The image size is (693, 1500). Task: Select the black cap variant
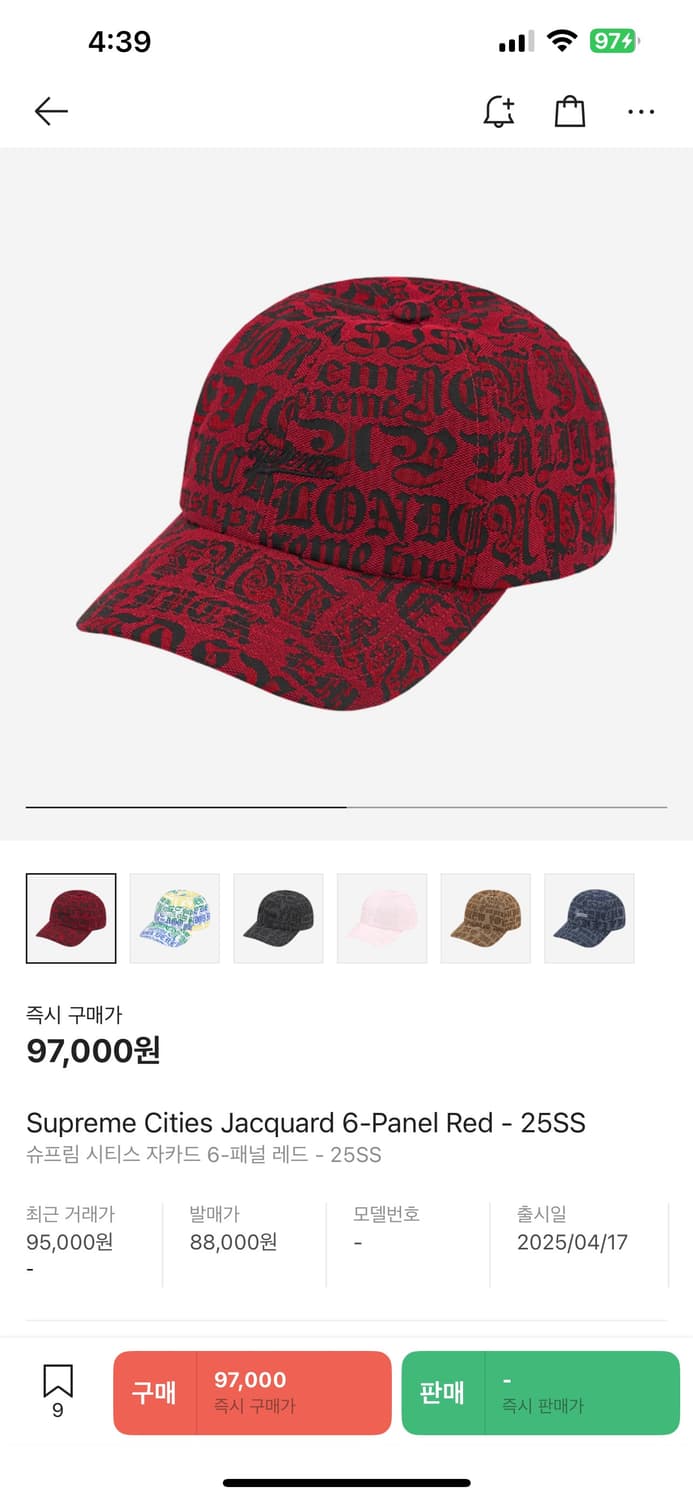point(278,918)
